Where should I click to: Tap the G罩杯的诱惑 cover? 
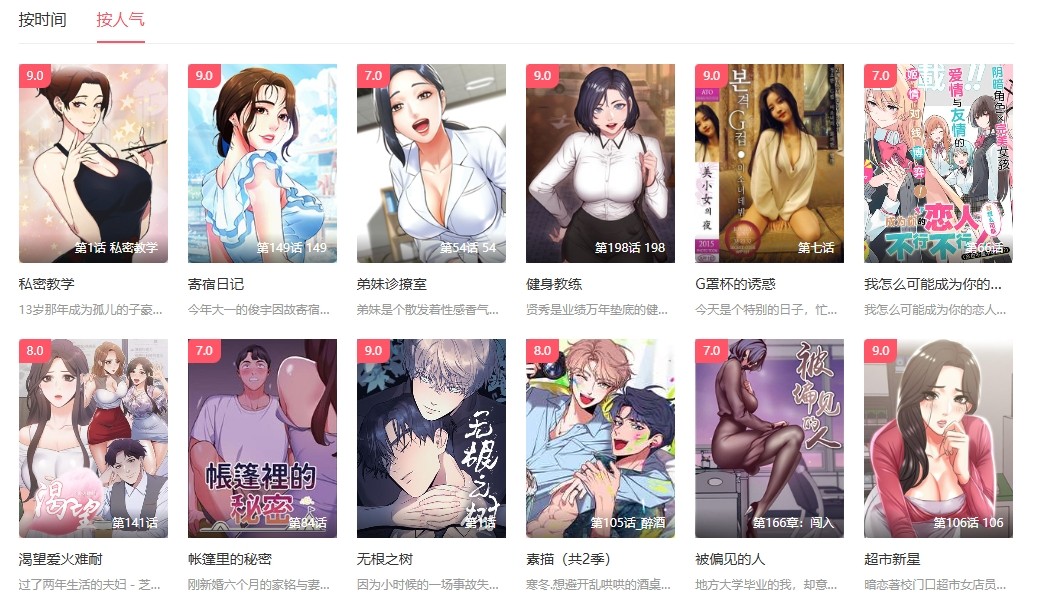click(769, 163)
